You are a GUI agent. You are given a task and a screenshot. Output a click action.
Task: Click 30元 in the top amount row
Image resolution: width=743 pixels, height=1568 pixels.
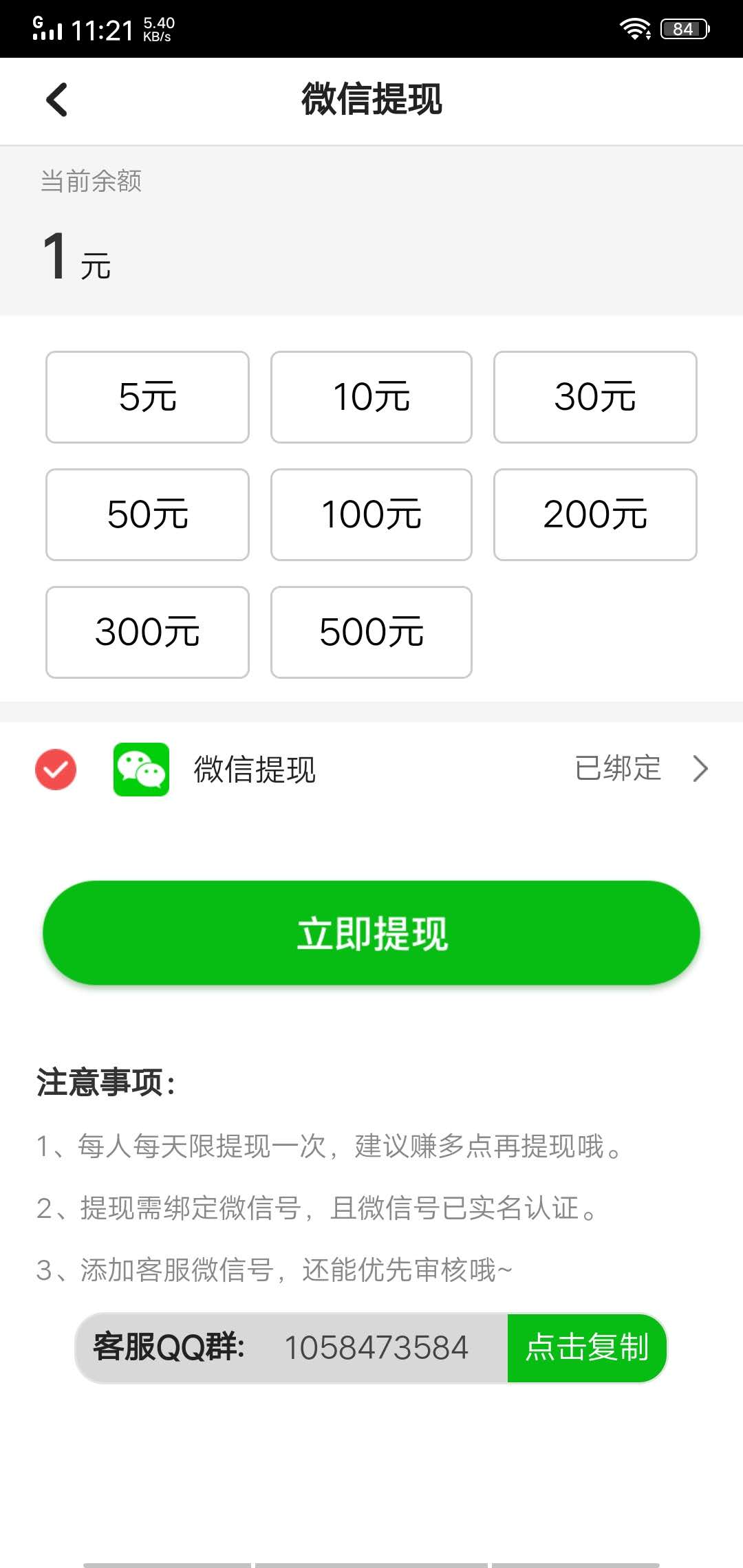594,396
